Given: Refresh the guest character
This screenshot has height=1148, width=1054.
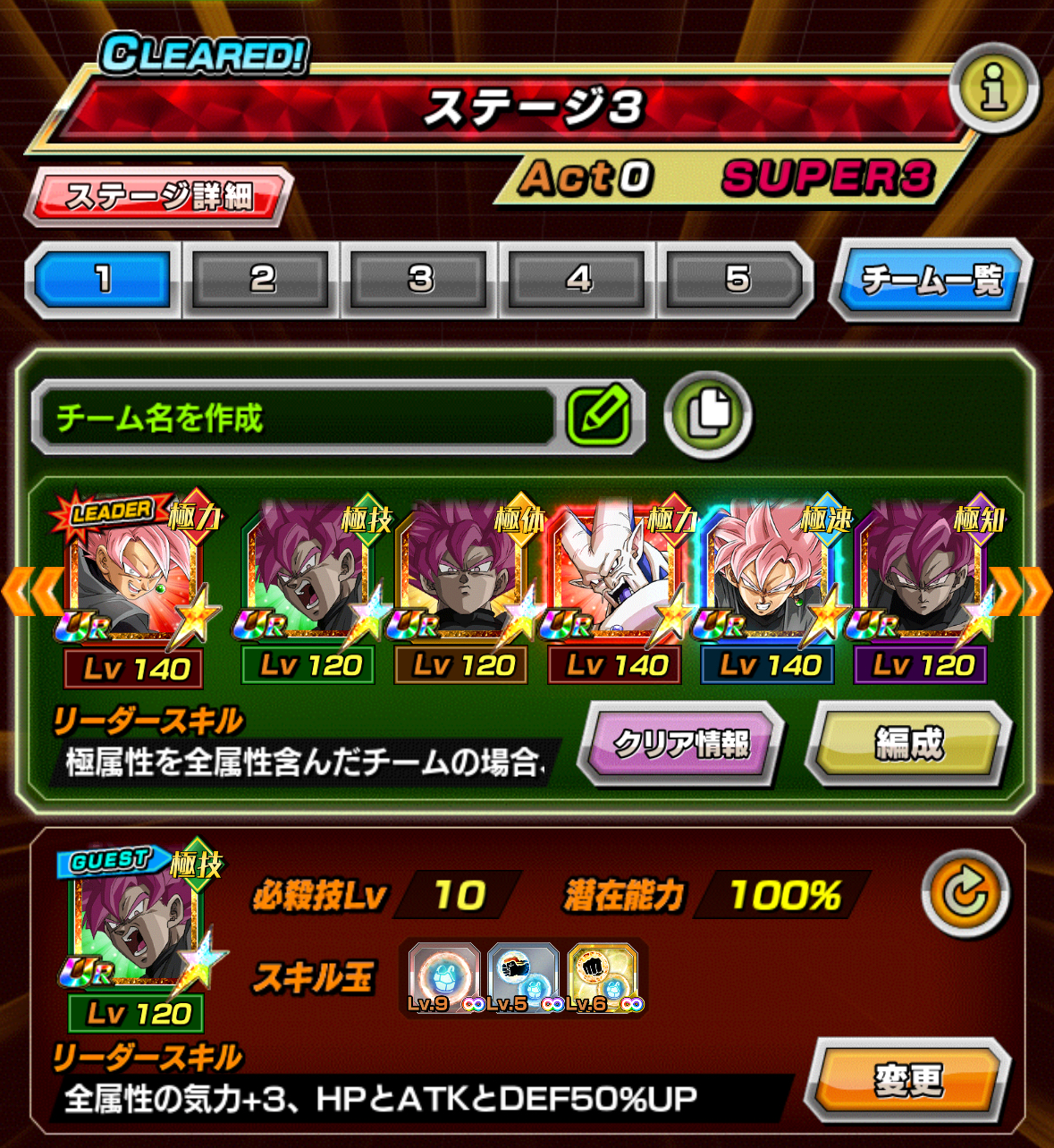Looking at the screenshot, I should coord(965,893).
